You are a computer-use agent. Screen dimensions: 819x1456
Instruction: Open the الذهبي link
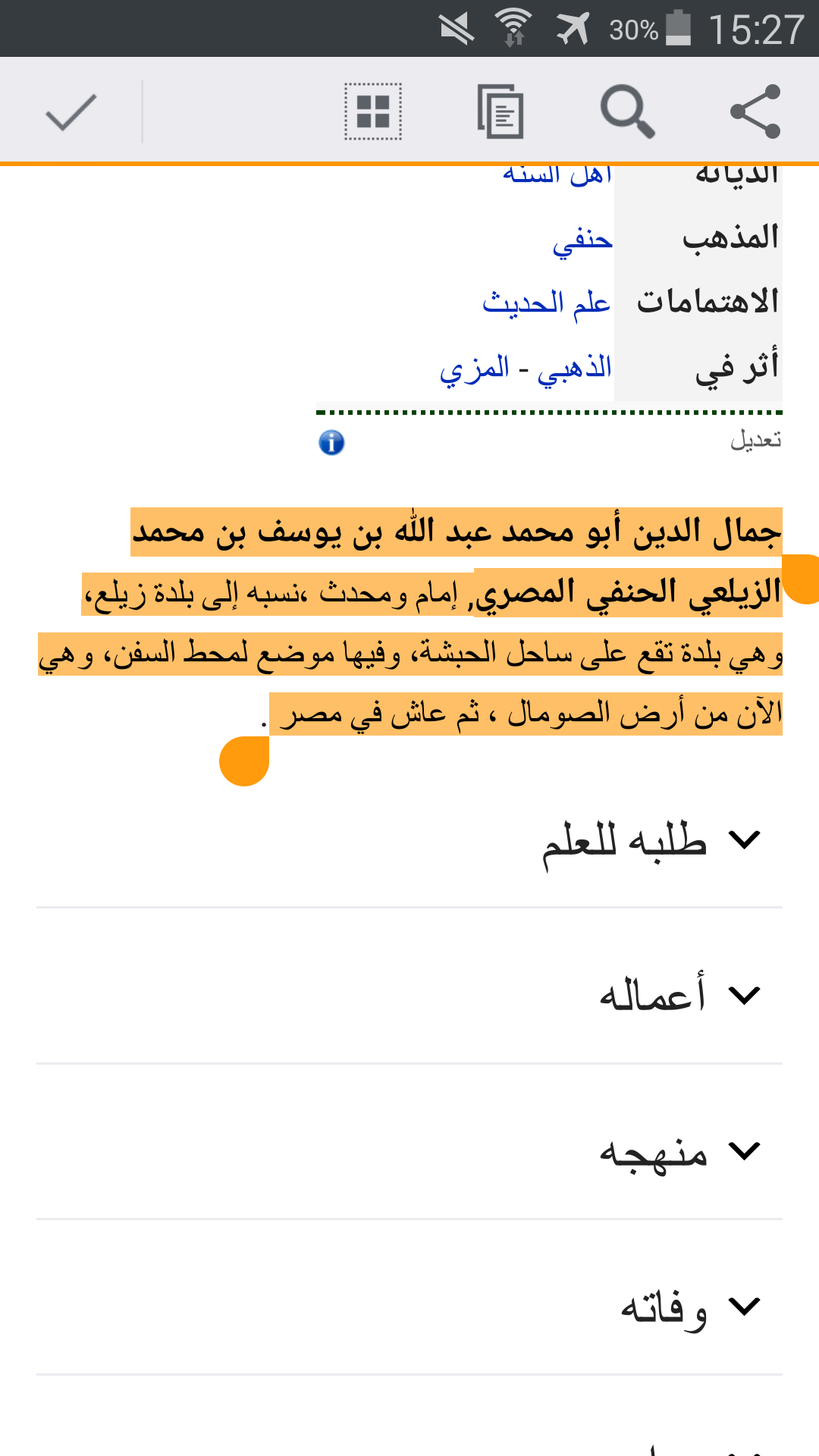pos(575,369)
